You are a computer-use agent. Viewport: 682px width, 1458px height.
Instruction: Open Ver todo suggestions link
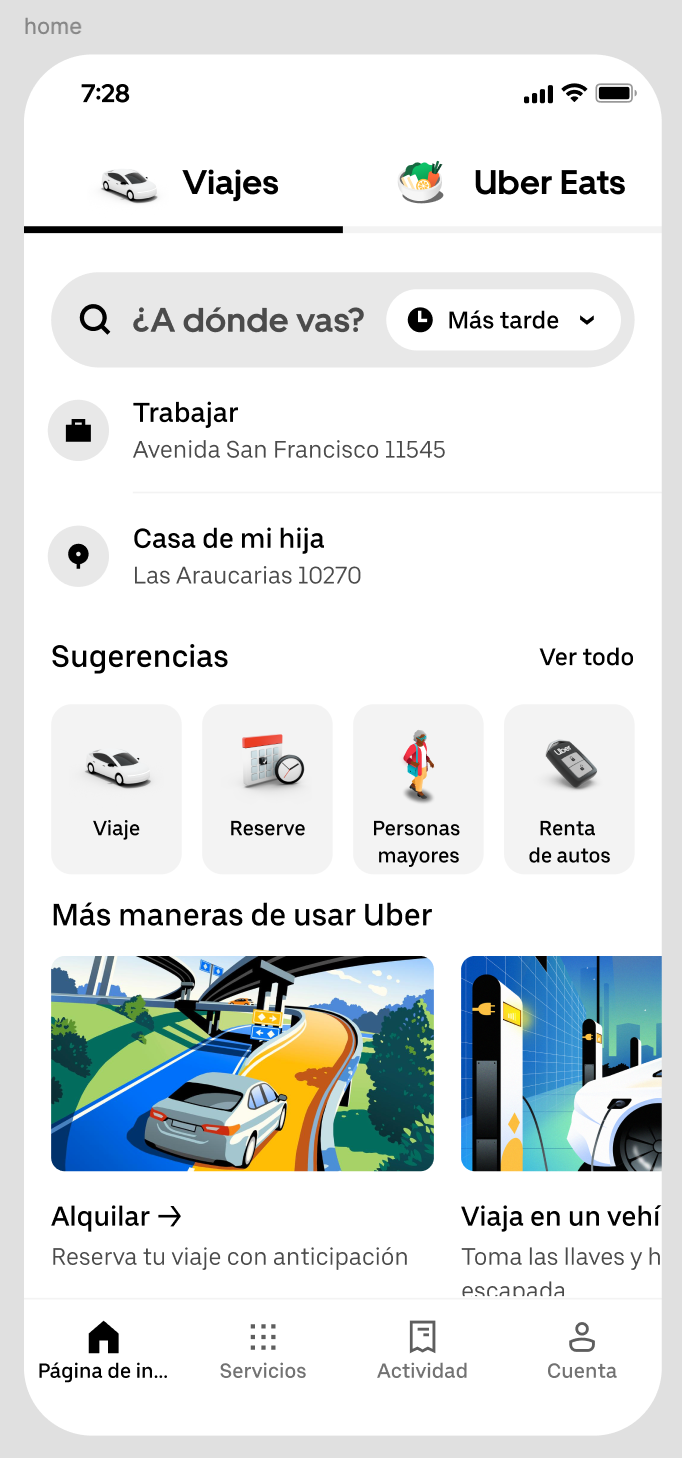coord(586,657)
